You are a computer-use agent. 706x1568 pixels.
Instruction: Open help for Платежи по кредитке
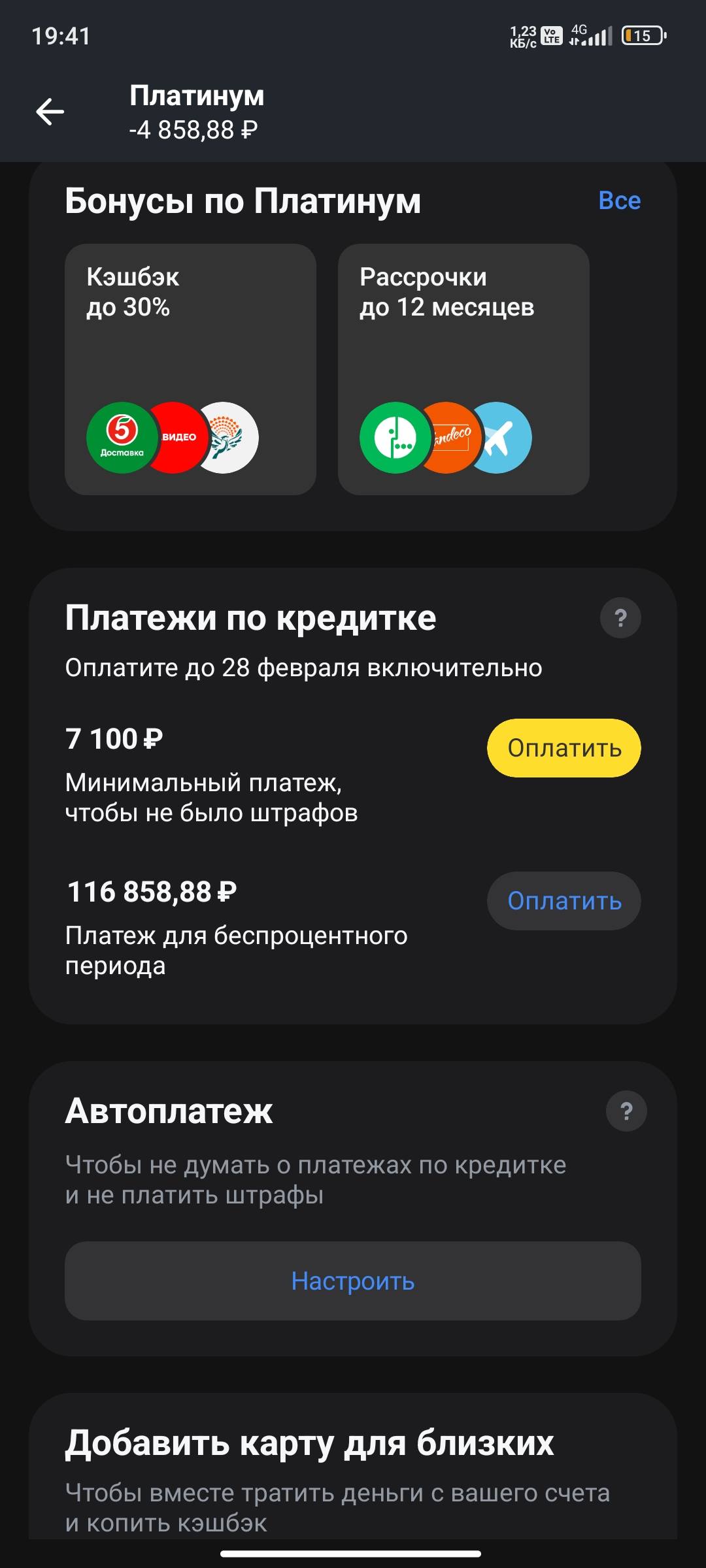620,617
